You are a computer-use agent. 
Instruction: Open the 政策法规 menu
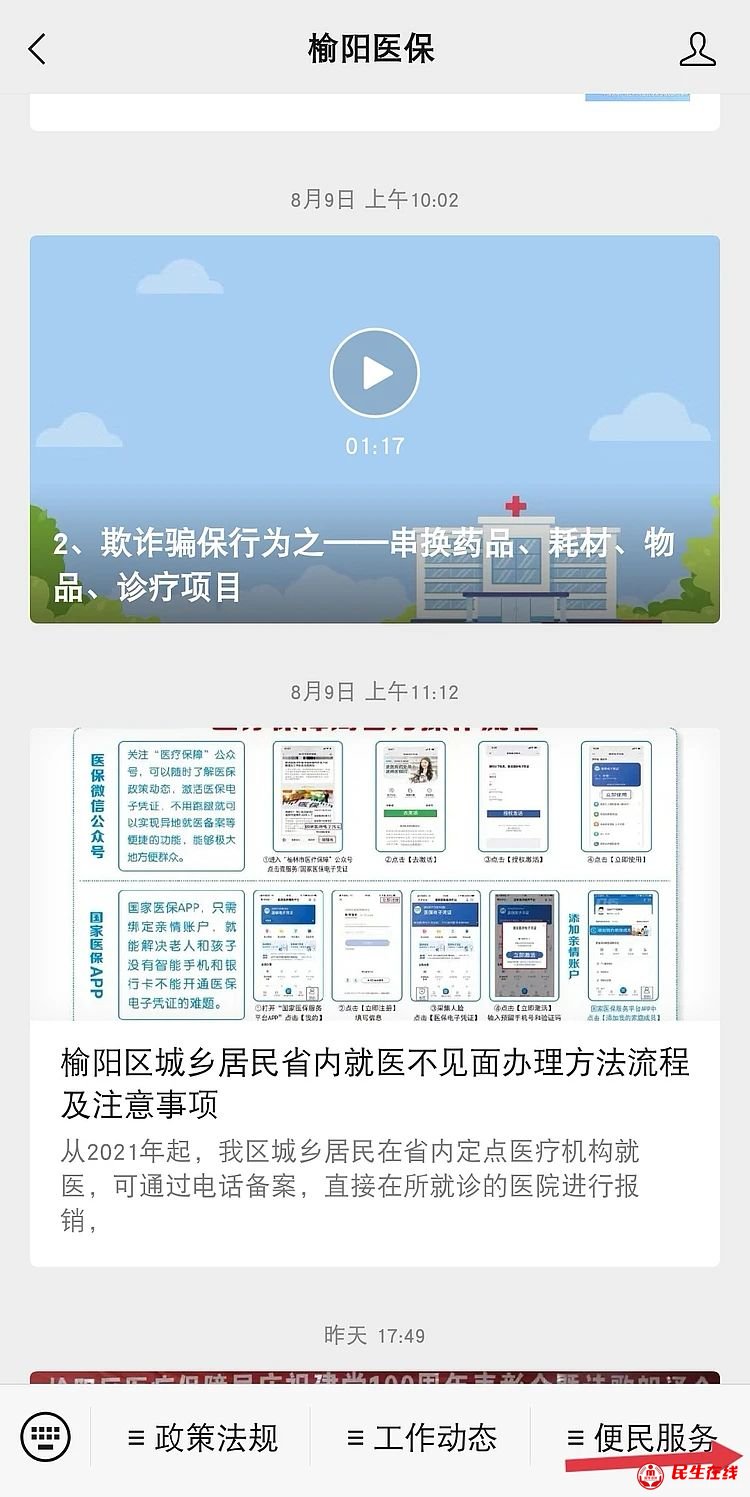pyautogui.click(x=202, y=1438)
